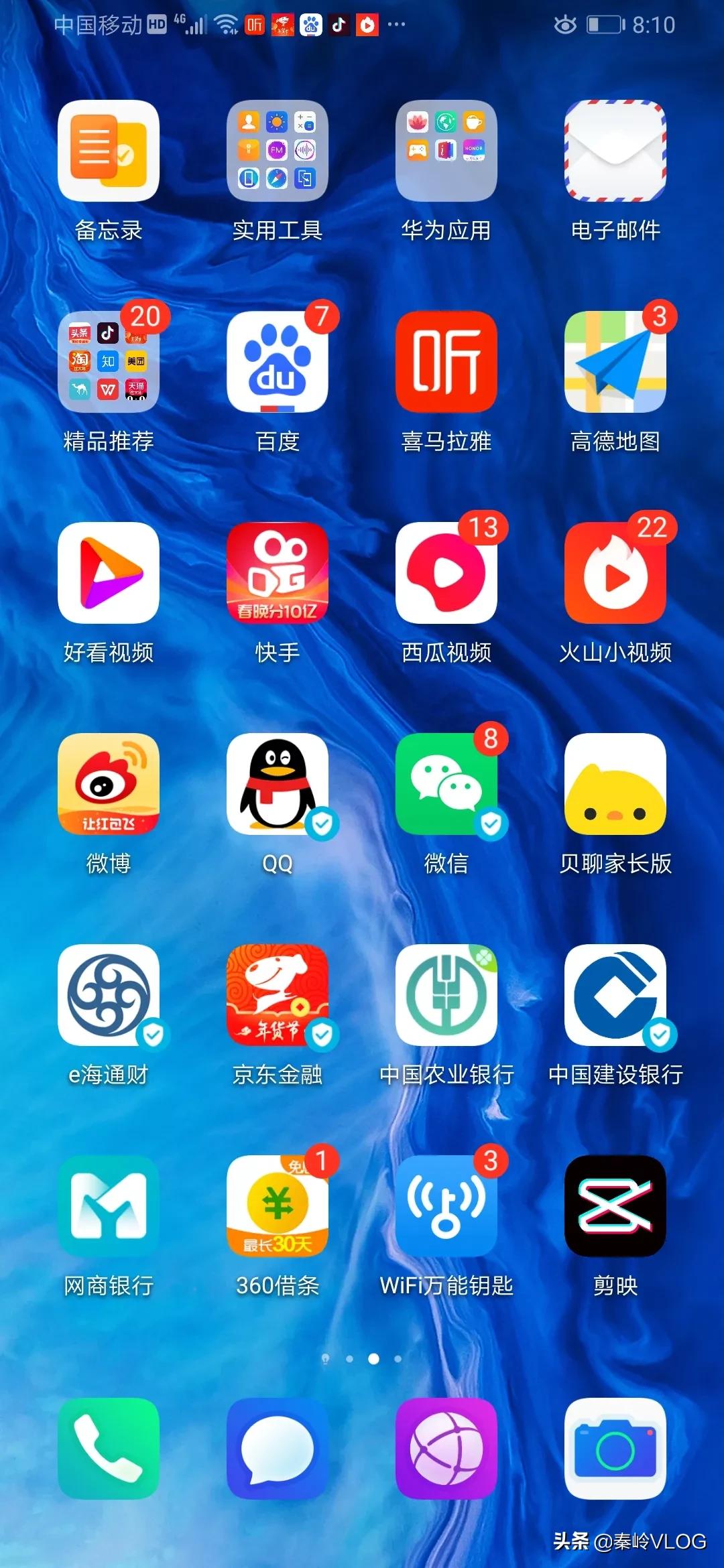Open 喜马拉雅 audio app
The height and width of the screenshot is (1568, 724).
(x=446, y=362)
